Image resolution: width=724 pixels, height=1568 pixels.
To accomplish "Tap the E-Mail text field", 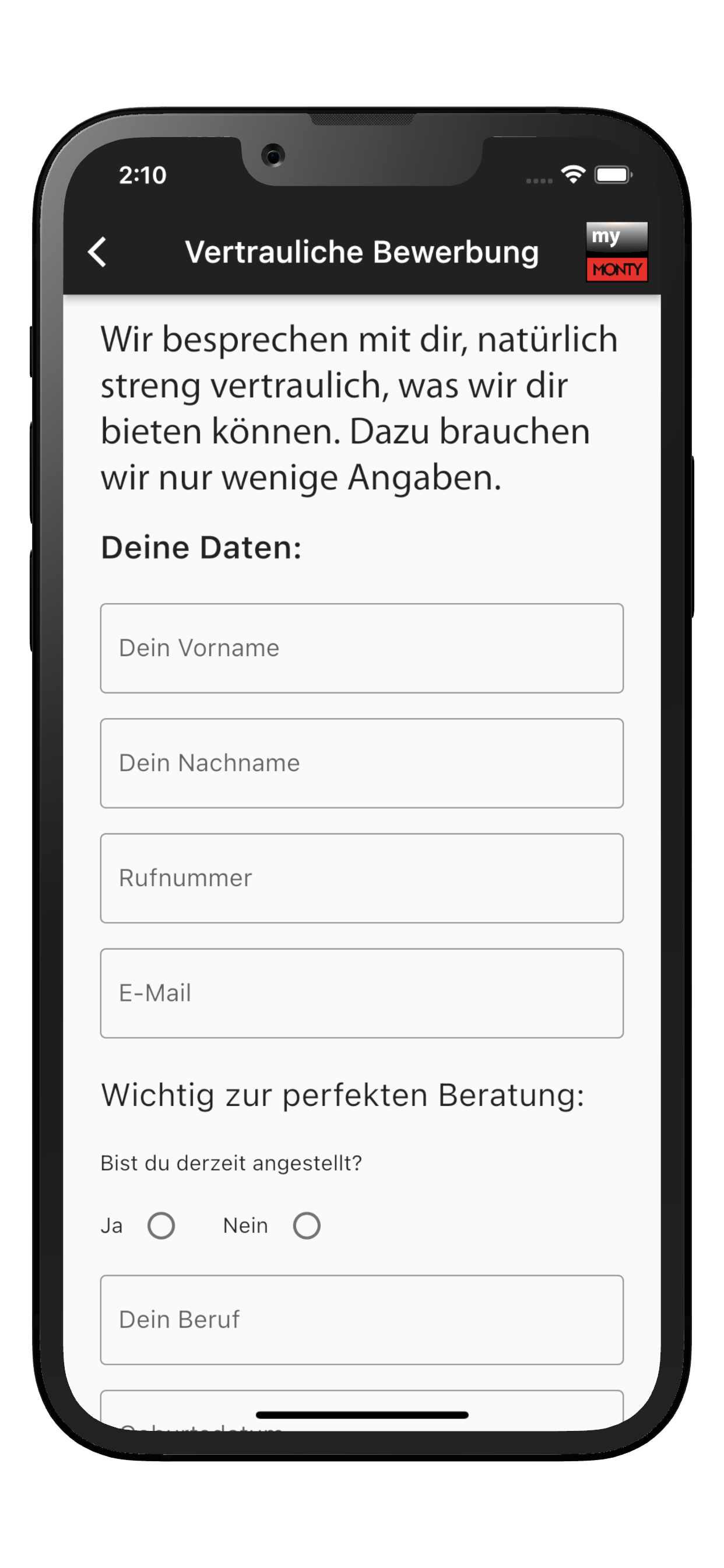I will click(x=361, y=993).
